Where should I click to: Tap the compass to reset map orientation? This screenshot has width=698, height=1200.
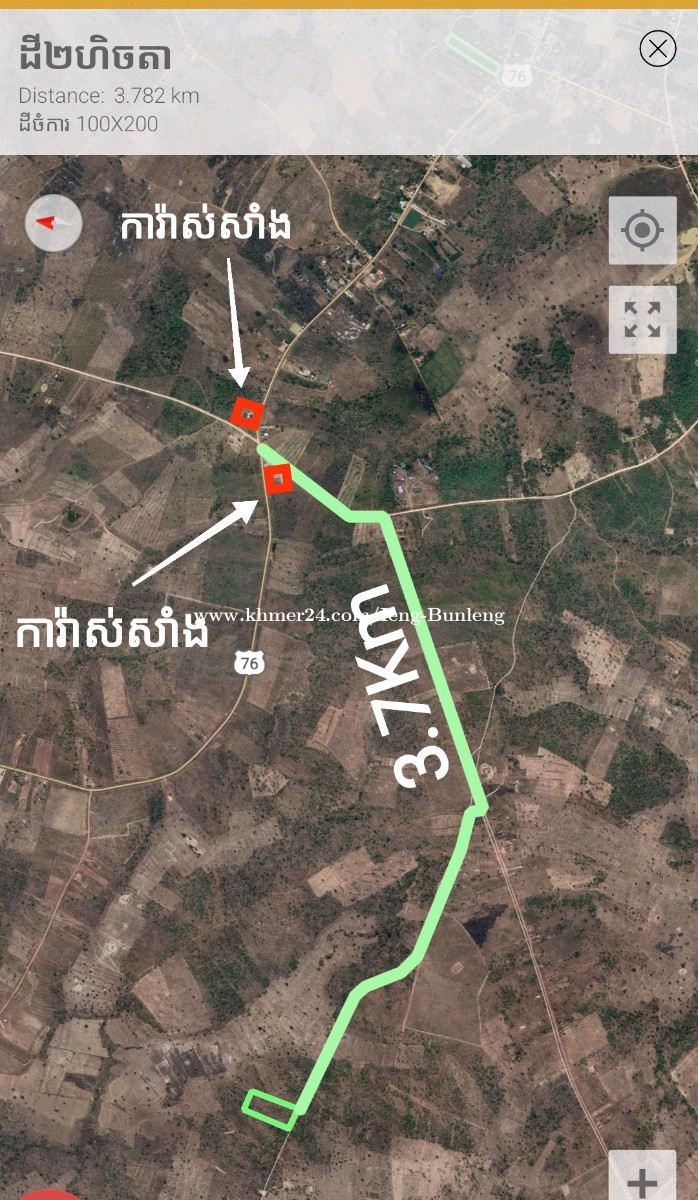click(54, 223)
